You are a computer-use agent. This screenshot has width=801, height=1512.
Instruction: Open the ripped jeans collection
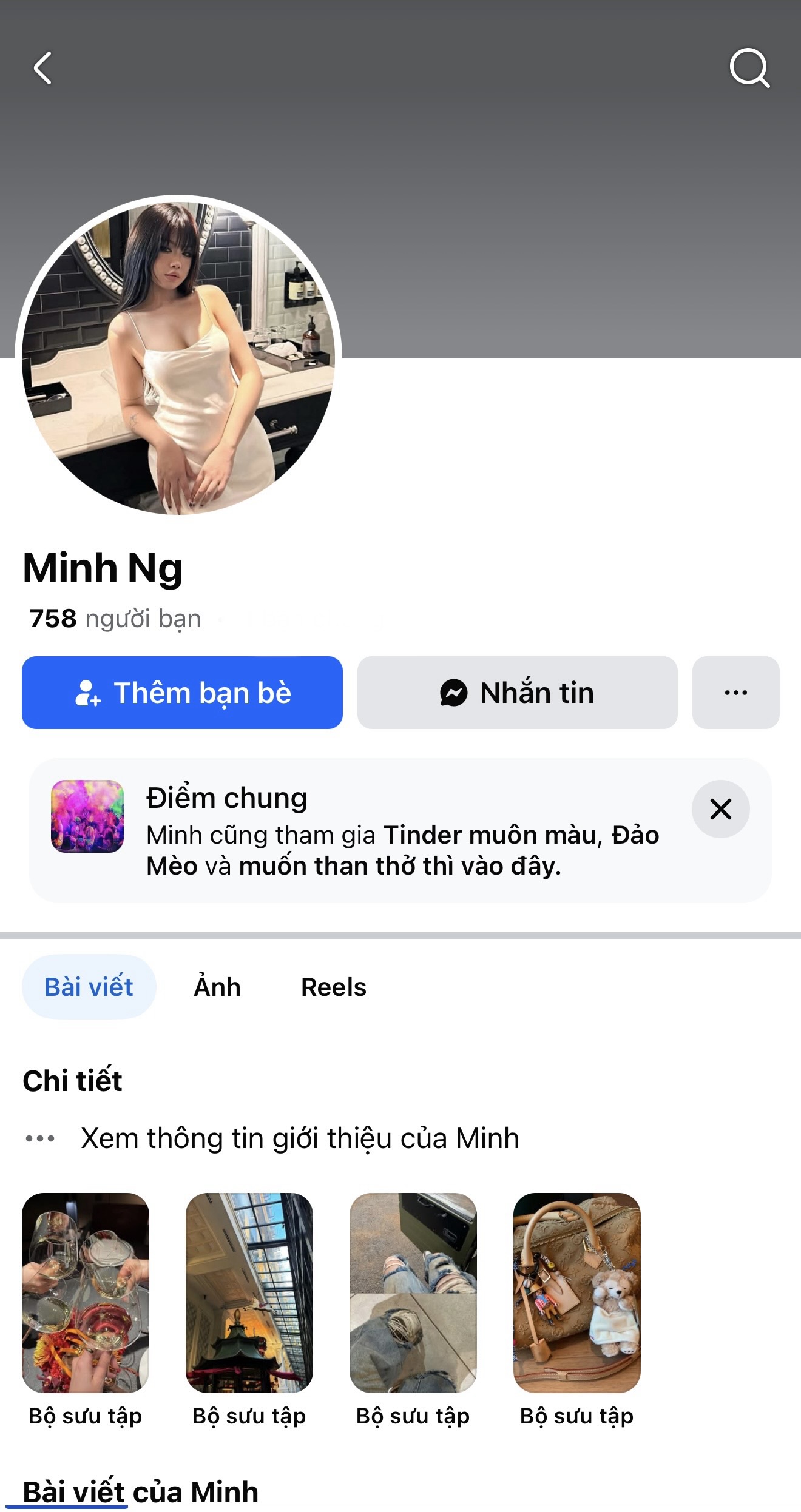tap(413, 1293)
